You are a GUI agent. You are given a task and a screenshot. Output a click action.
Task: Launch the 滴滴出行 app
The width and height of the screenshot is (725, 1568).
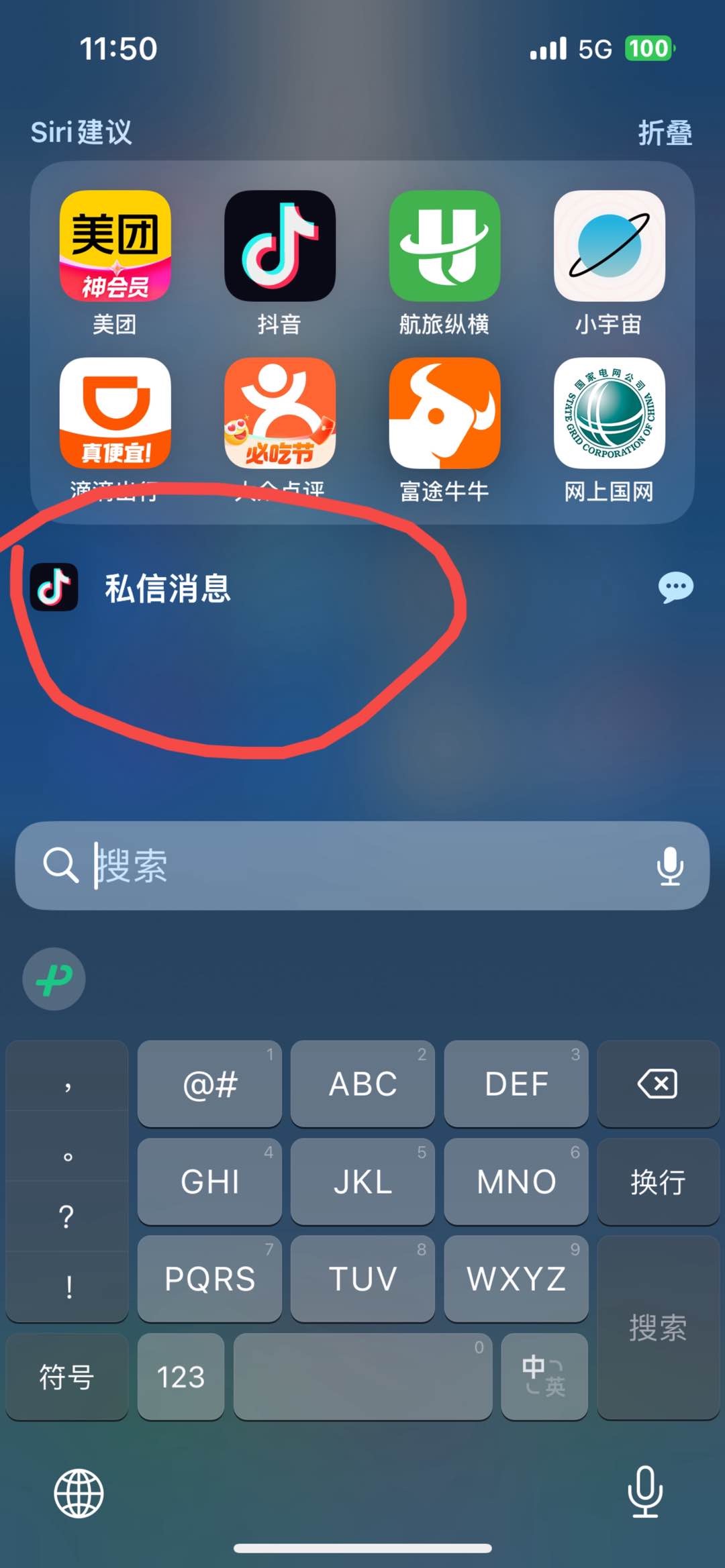point(115,413)
